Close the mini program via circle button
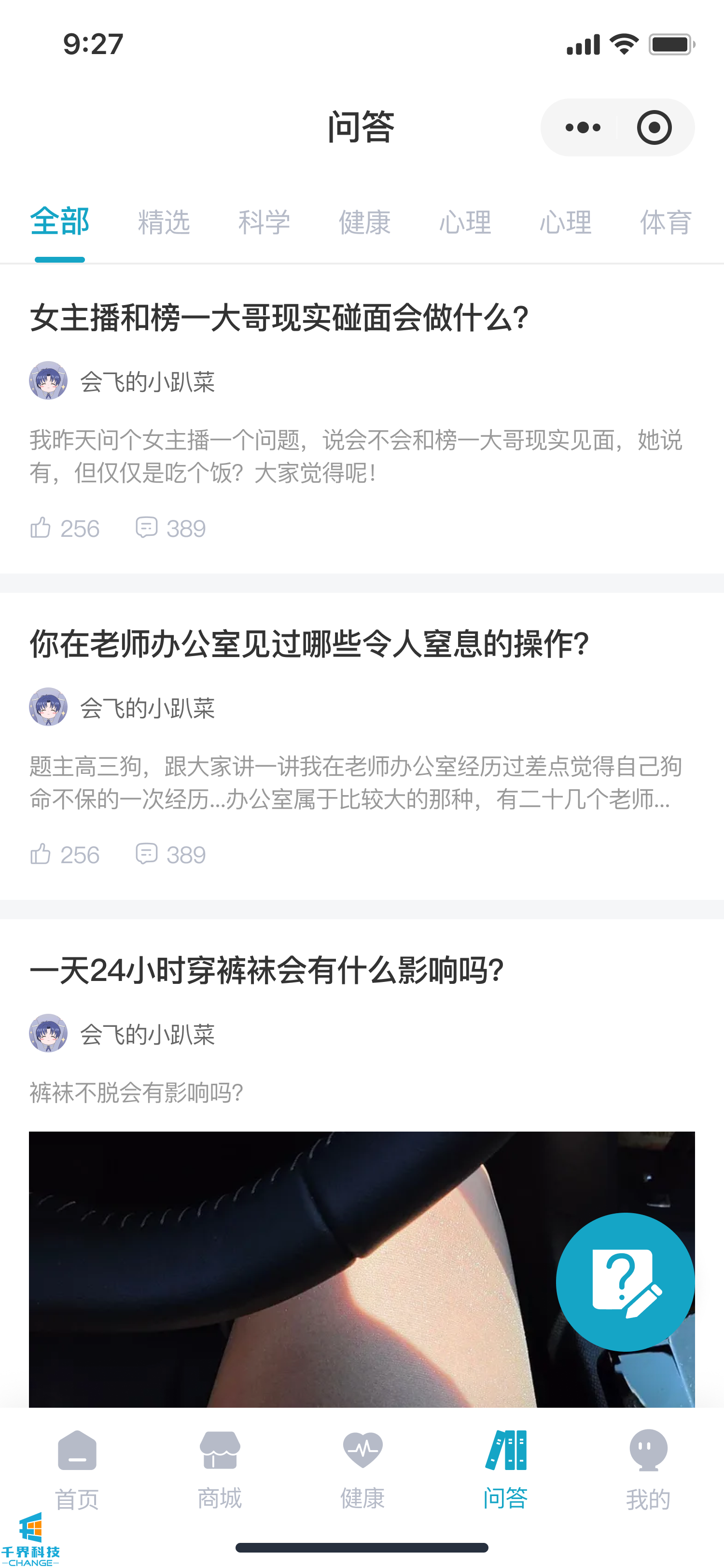The height and width of the screenshot is (1568, 724). click(x=654, y=127)
